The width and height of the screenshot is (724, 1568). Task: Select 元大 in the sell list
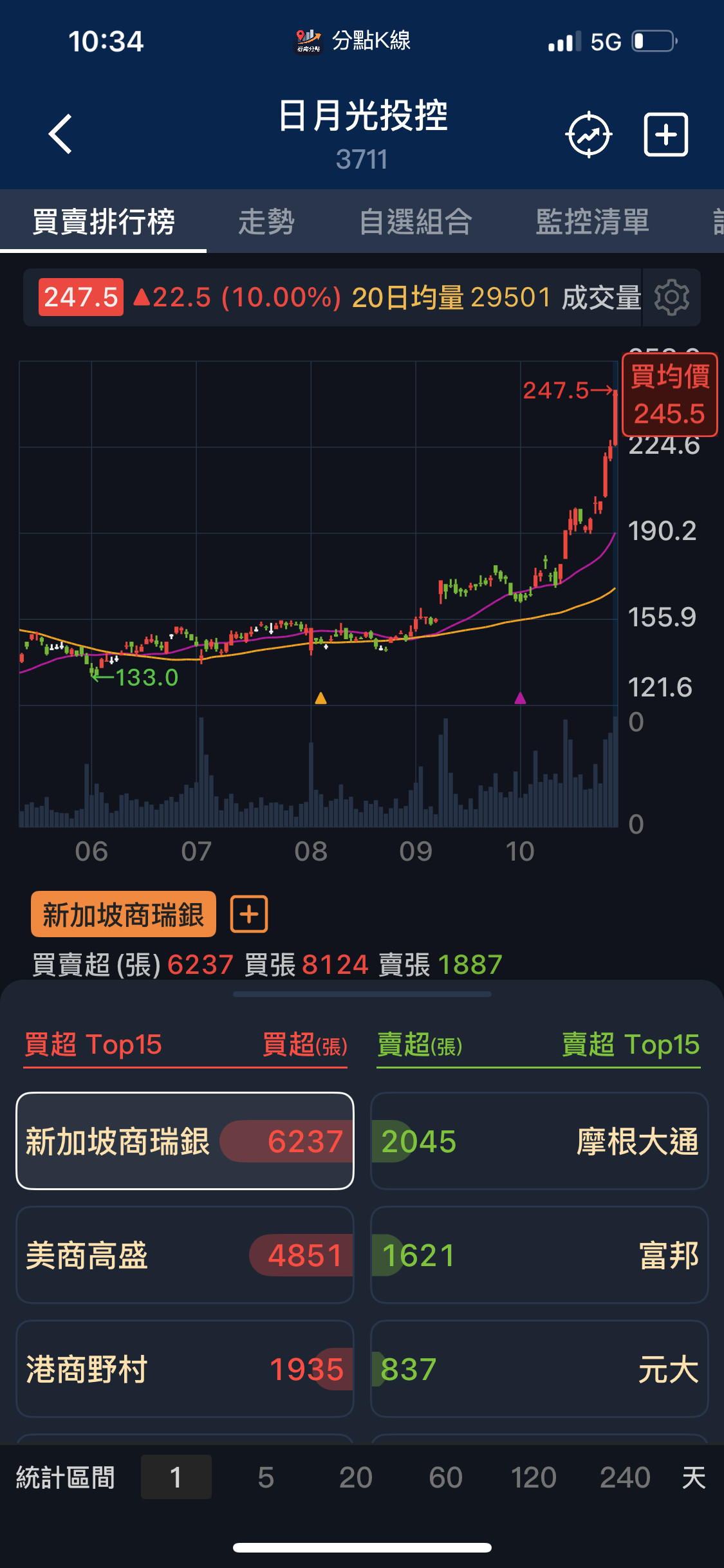[x=539, y=1369]
